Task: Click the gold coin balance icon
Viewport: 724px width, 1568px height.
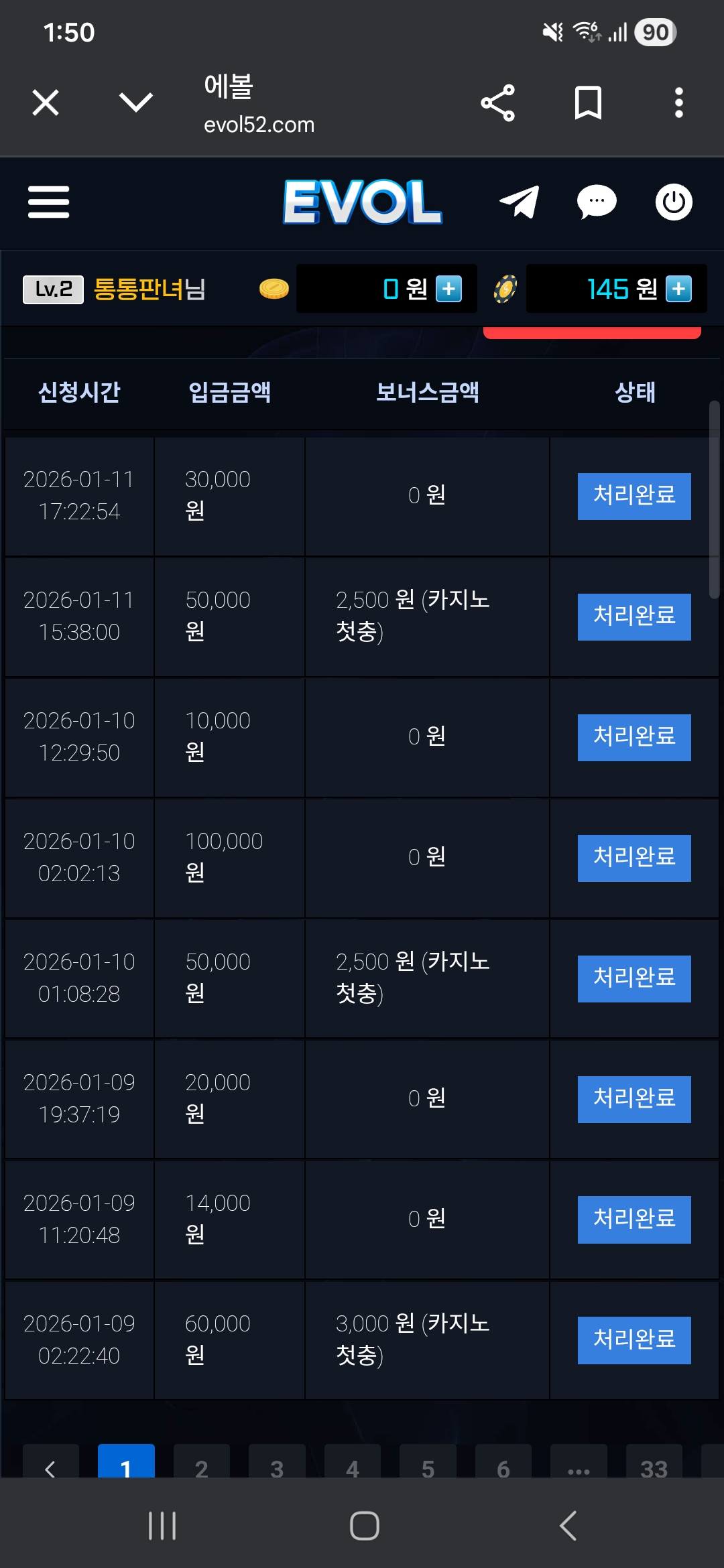Action: (274, 289)
